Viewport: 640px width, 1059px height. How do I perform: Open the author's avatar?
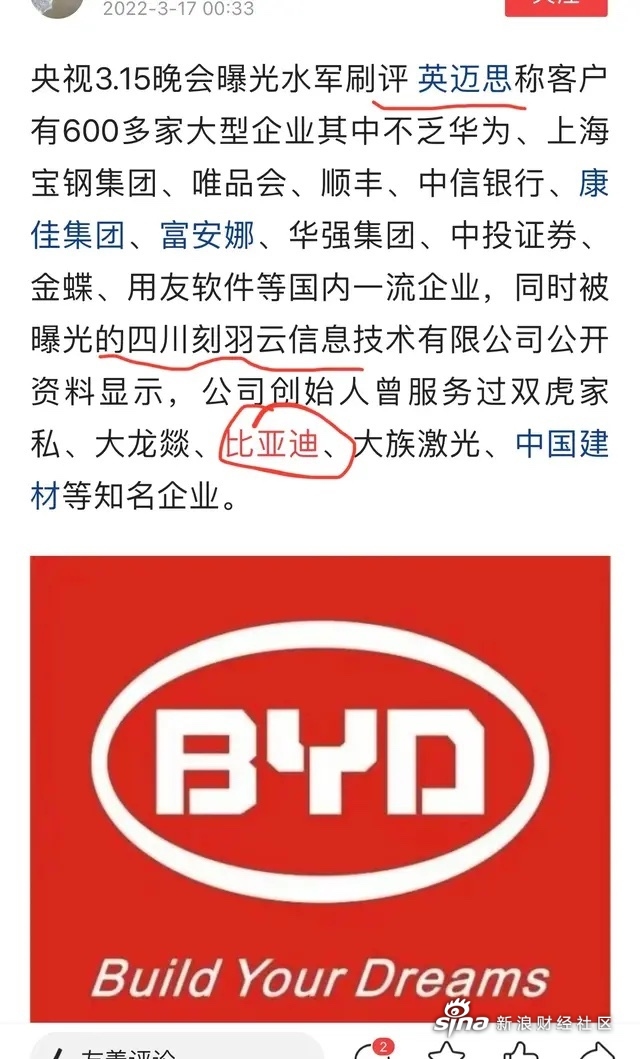coord(55,6)
